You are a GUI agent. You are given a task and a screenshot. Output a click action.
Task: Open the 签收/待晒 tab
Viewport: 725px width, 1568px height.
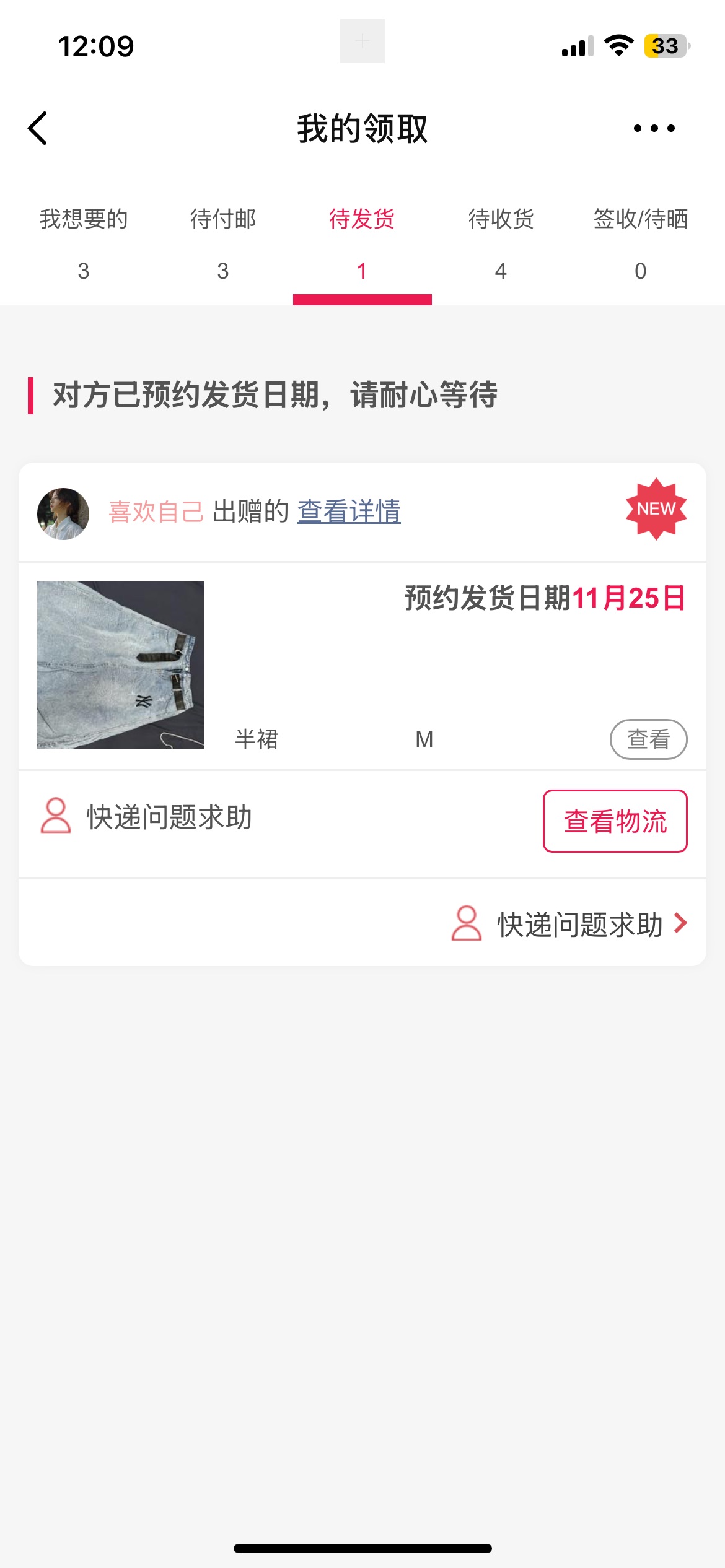pyautogui.click(x=640, y=243)
